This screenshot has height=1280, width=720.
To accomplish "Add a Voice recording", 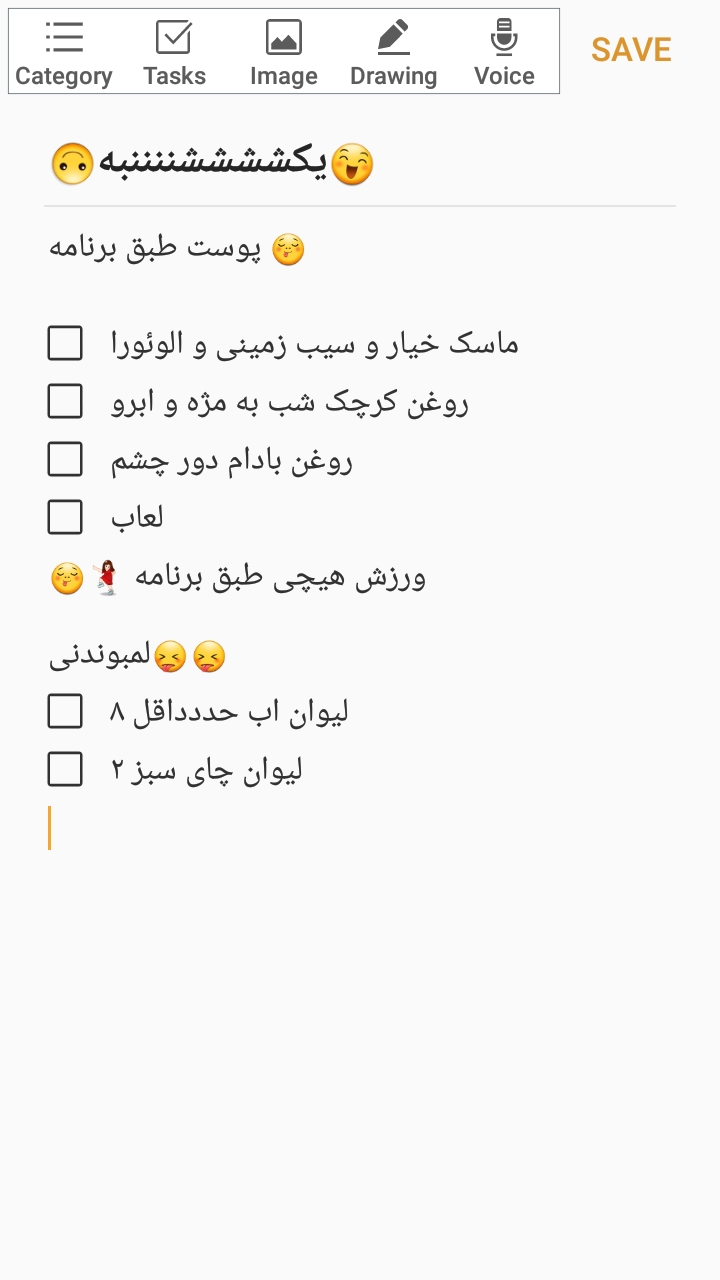I will click(504, 52).
